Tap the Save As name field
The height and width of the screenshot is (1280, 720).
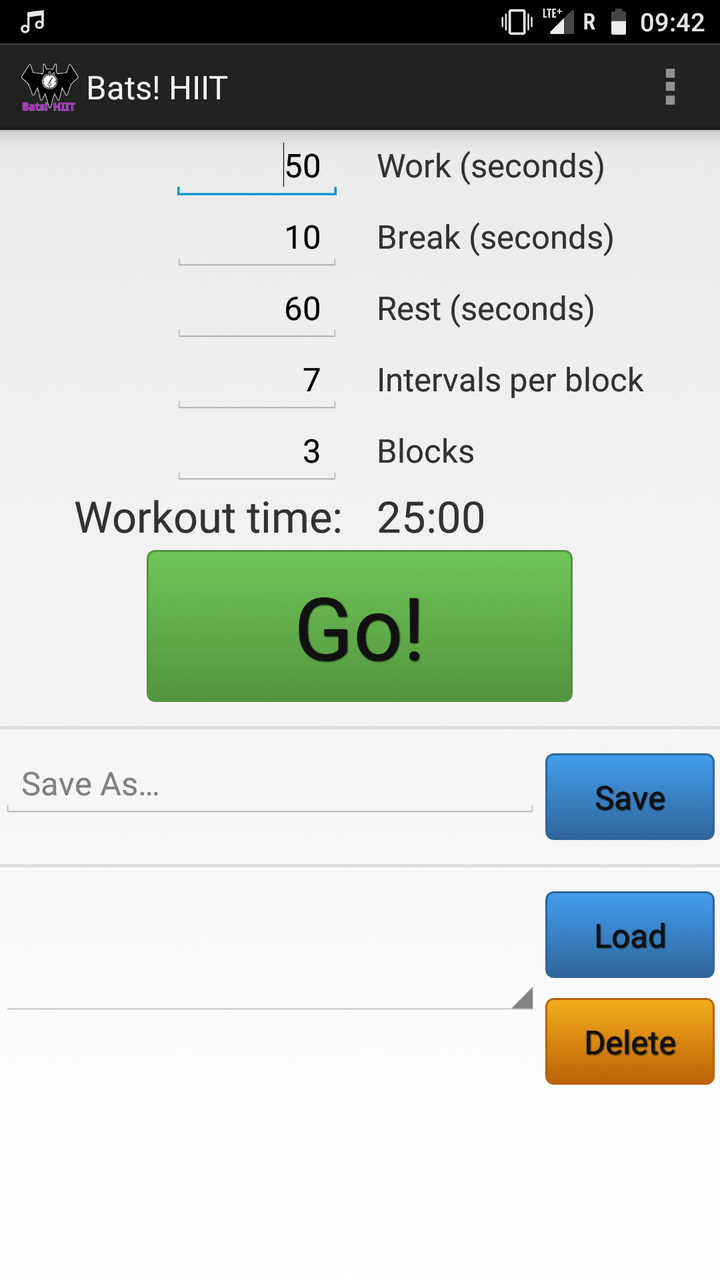(x=269, y=785)
